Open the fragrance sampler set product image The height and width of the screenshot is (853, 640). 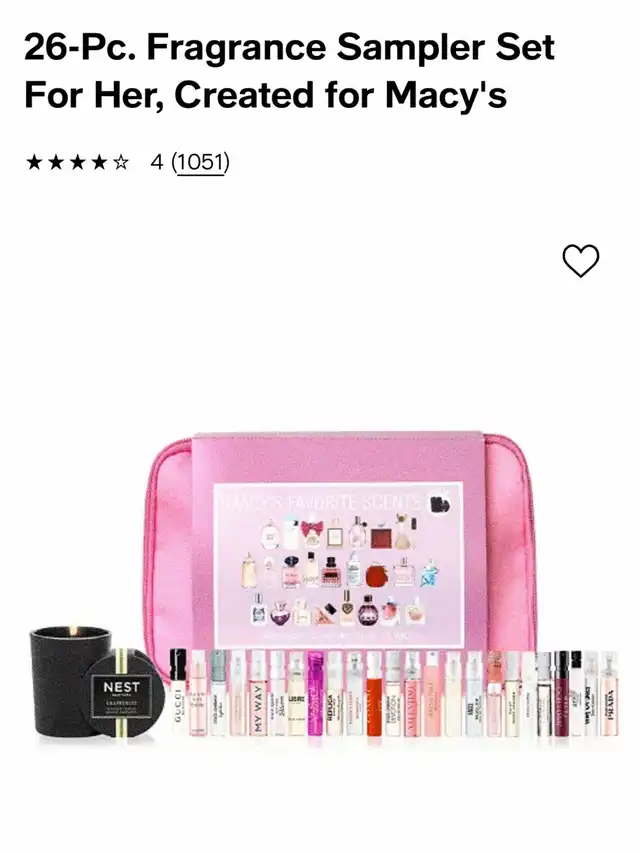327,591
